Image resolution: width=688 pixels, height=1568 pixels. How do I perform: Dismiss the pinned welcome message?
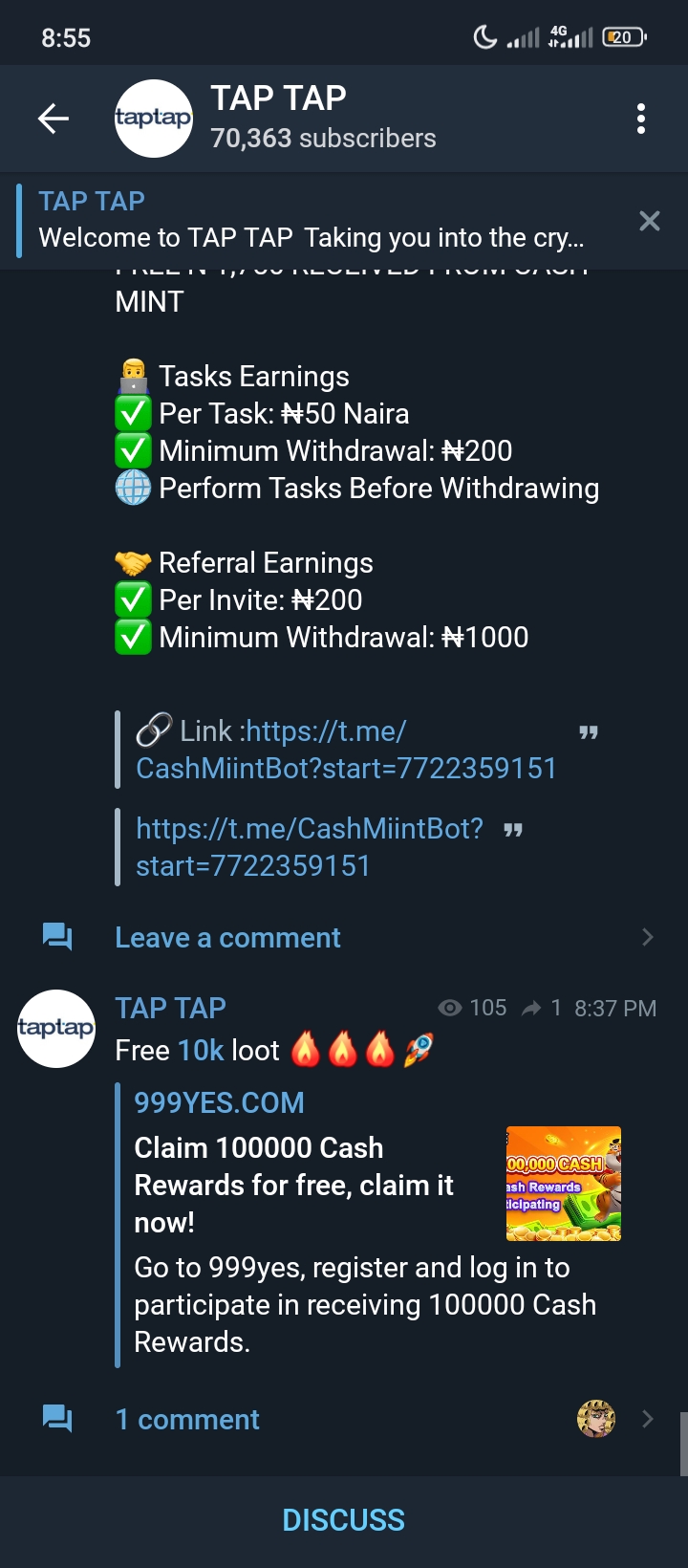[x=650, y=221]
